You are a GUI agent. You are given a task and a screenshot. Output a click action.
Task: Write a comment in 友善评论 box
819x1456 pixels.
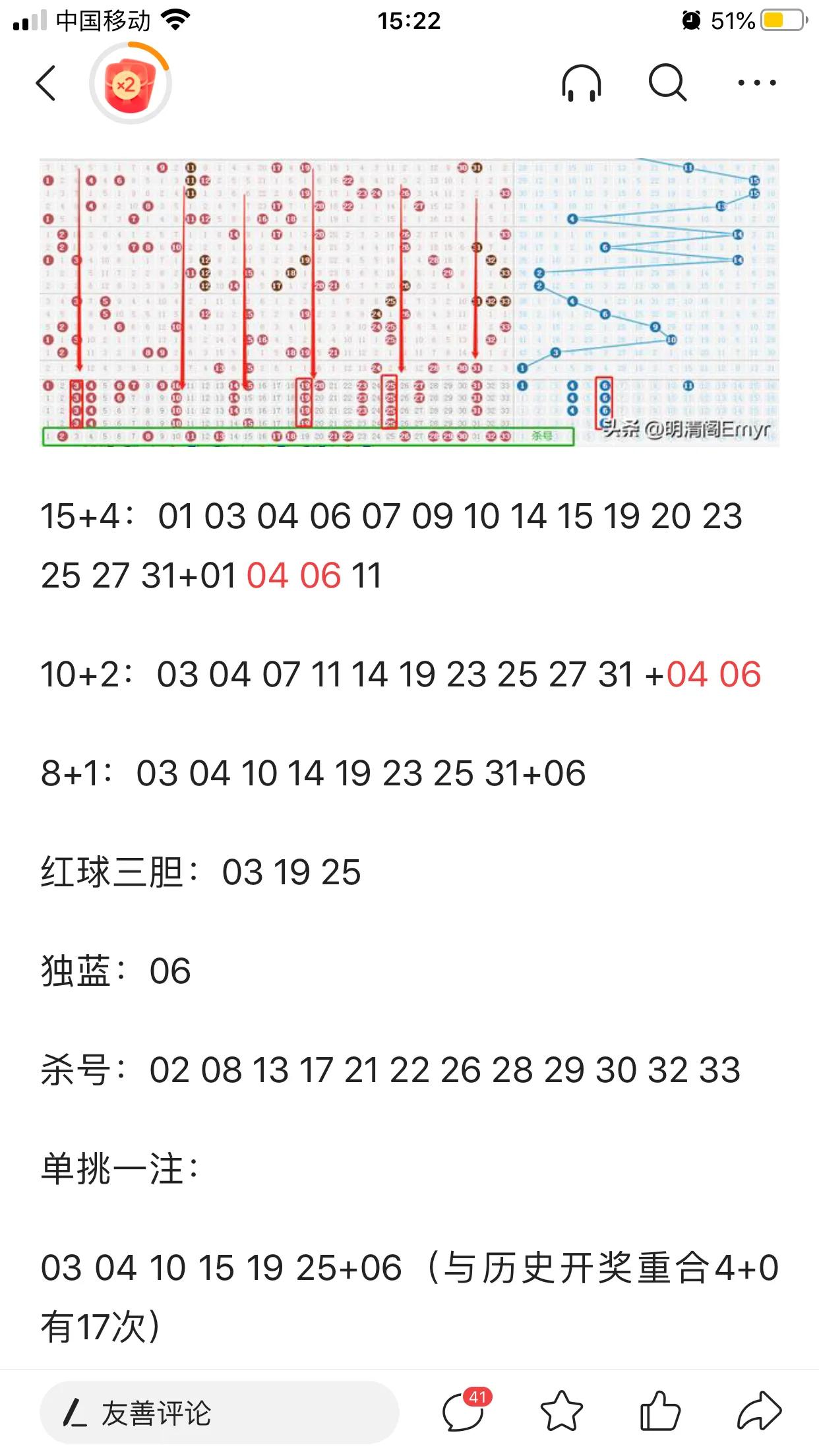220,1412
